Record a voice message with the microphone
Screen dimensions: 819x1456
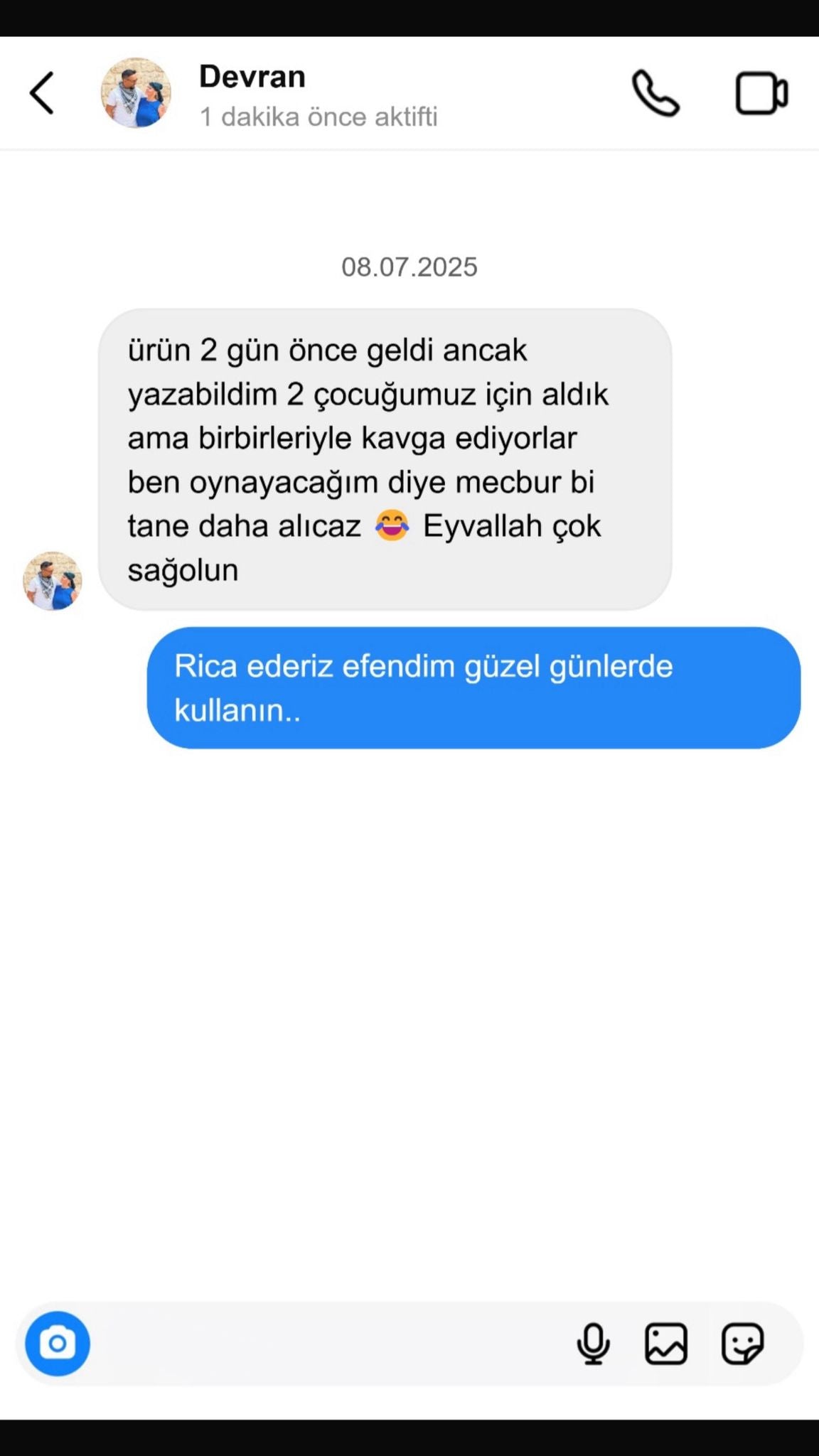(593, 1344)
